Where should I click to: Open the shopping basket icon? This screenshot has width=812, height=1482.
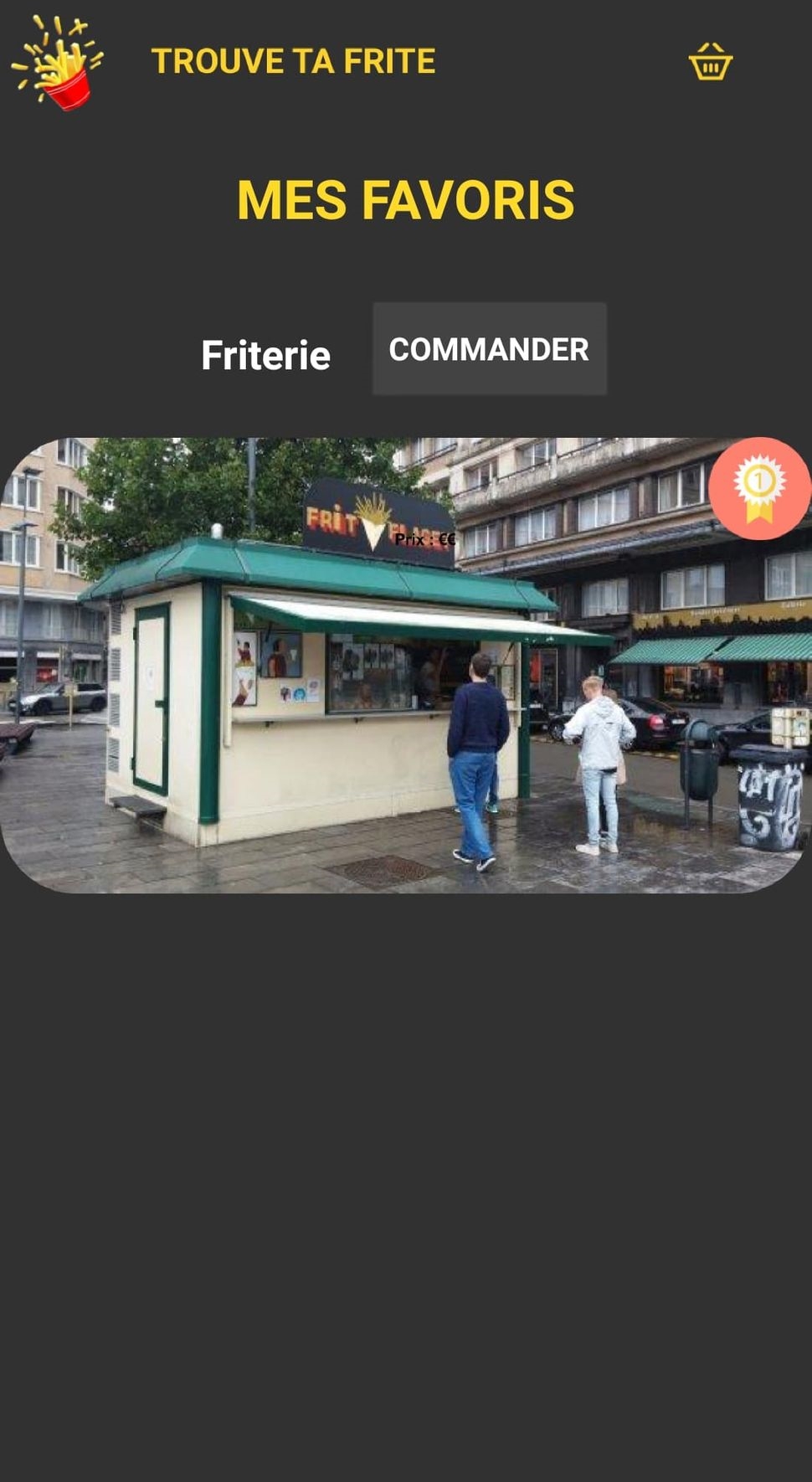coord(710,62)
